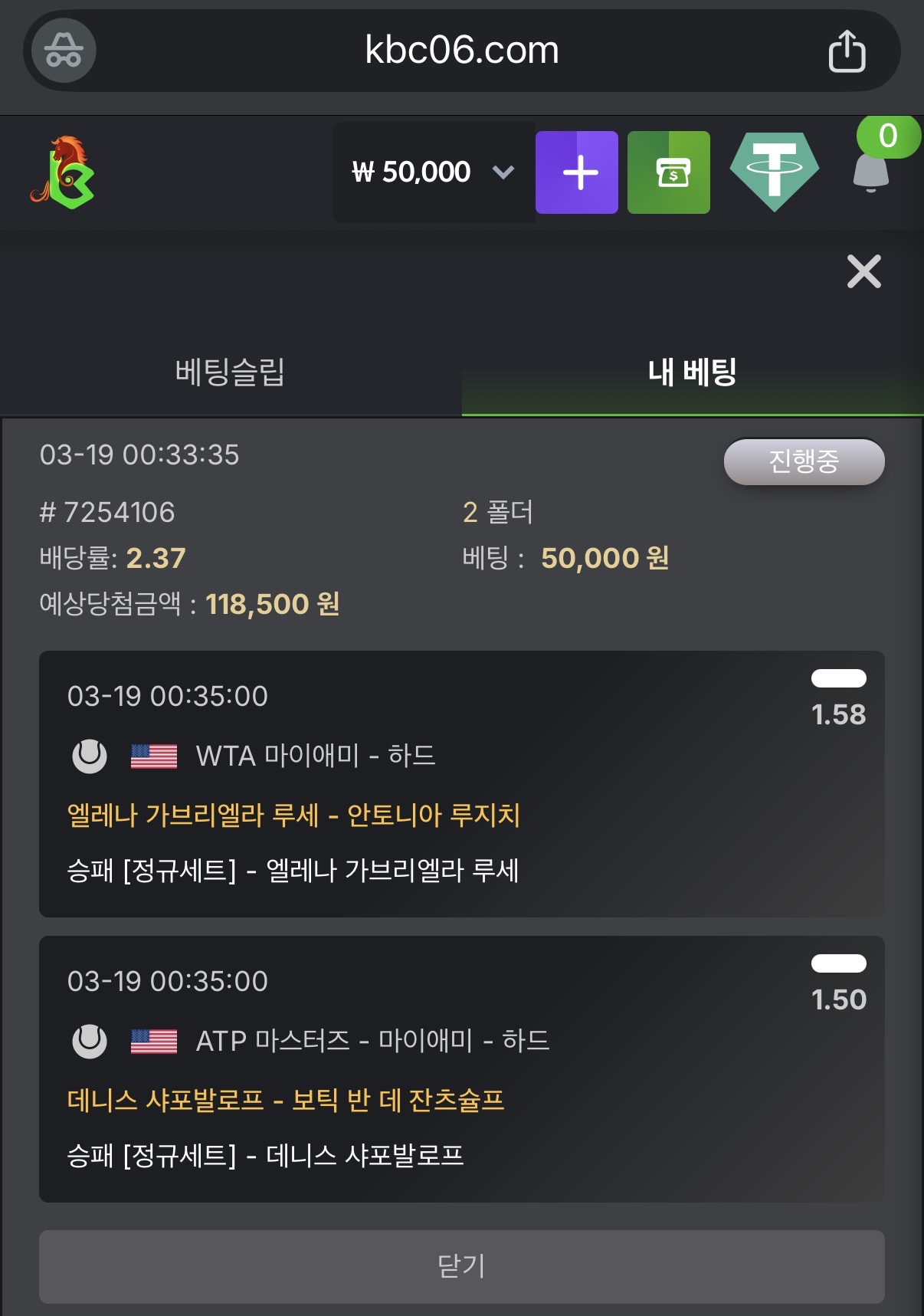Open the green cash withdrawal button
924x1316 pixels.
[x=668, y=172]
